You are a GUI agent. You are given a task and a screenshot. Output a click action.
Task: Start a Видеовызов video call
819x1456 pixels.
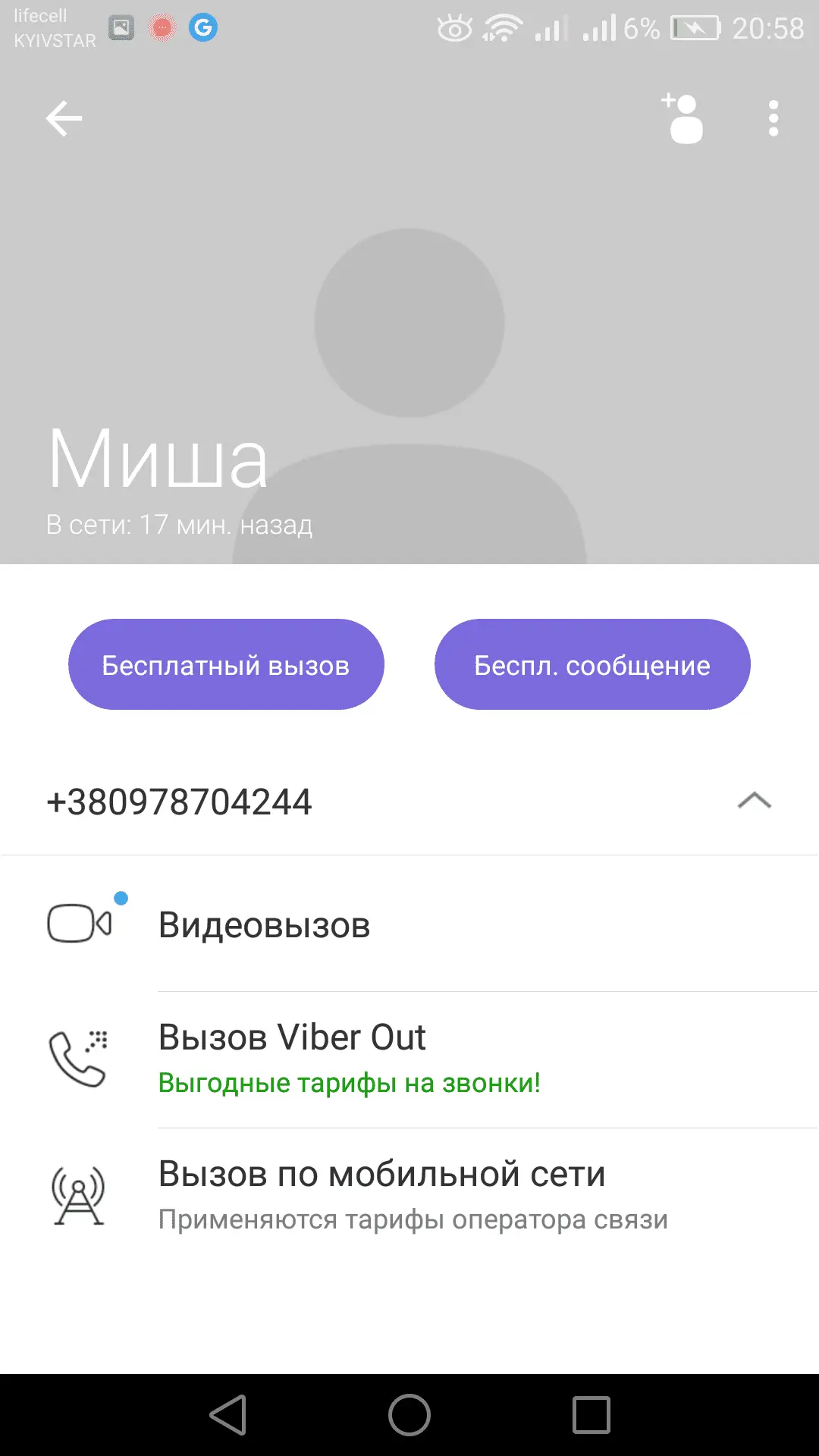click(x=264, y=924)
